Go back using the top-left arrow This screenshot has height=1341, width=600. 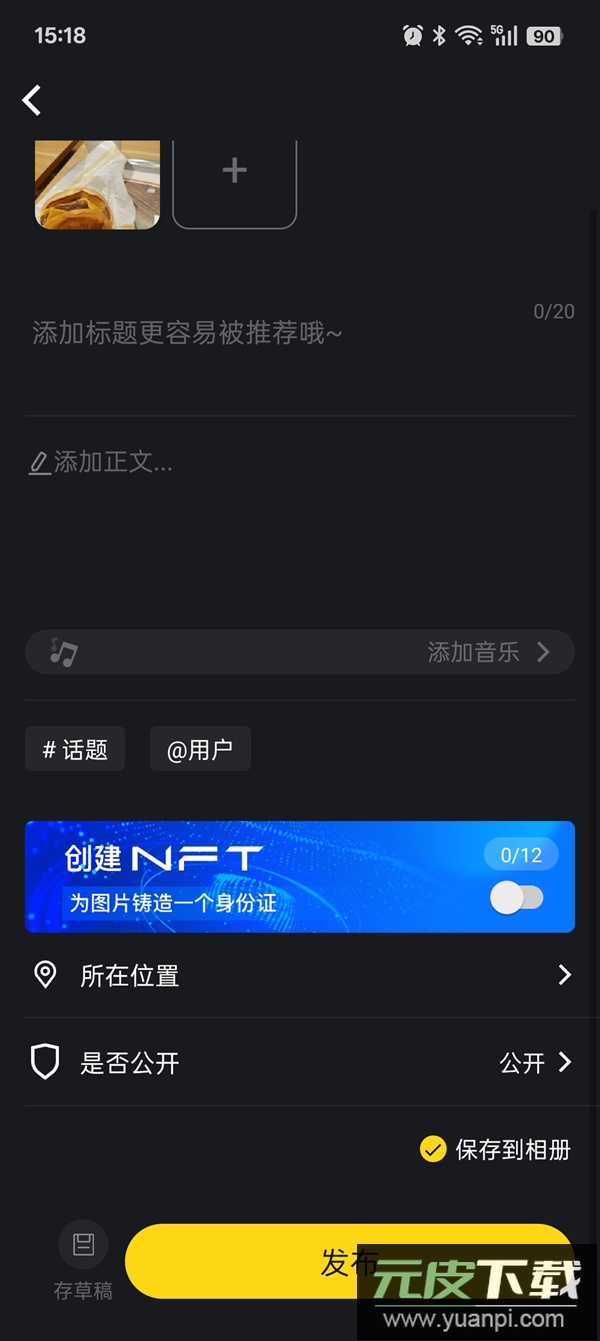click(32, 100)
